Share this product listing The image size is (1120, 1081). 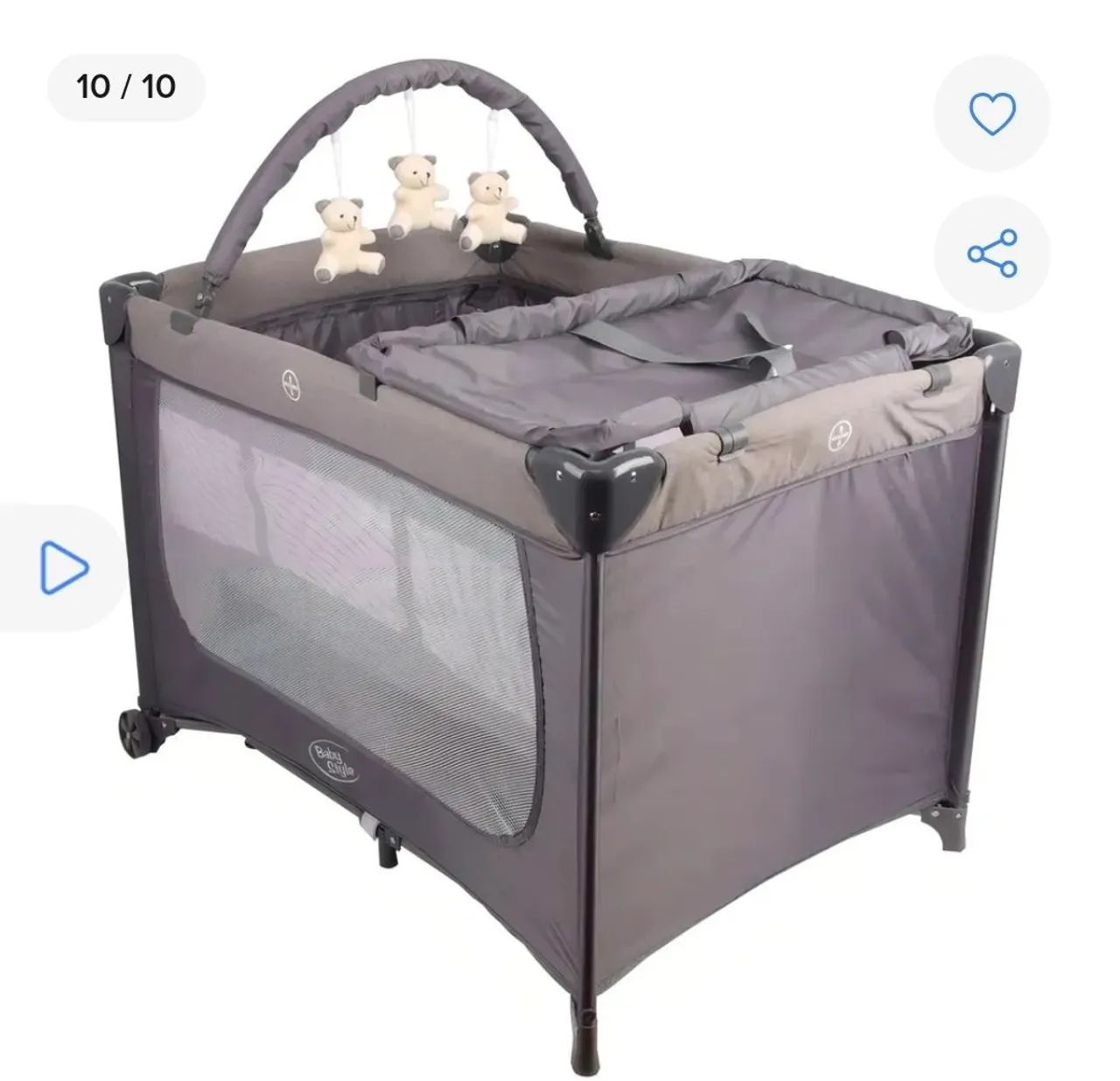[991, 254]
